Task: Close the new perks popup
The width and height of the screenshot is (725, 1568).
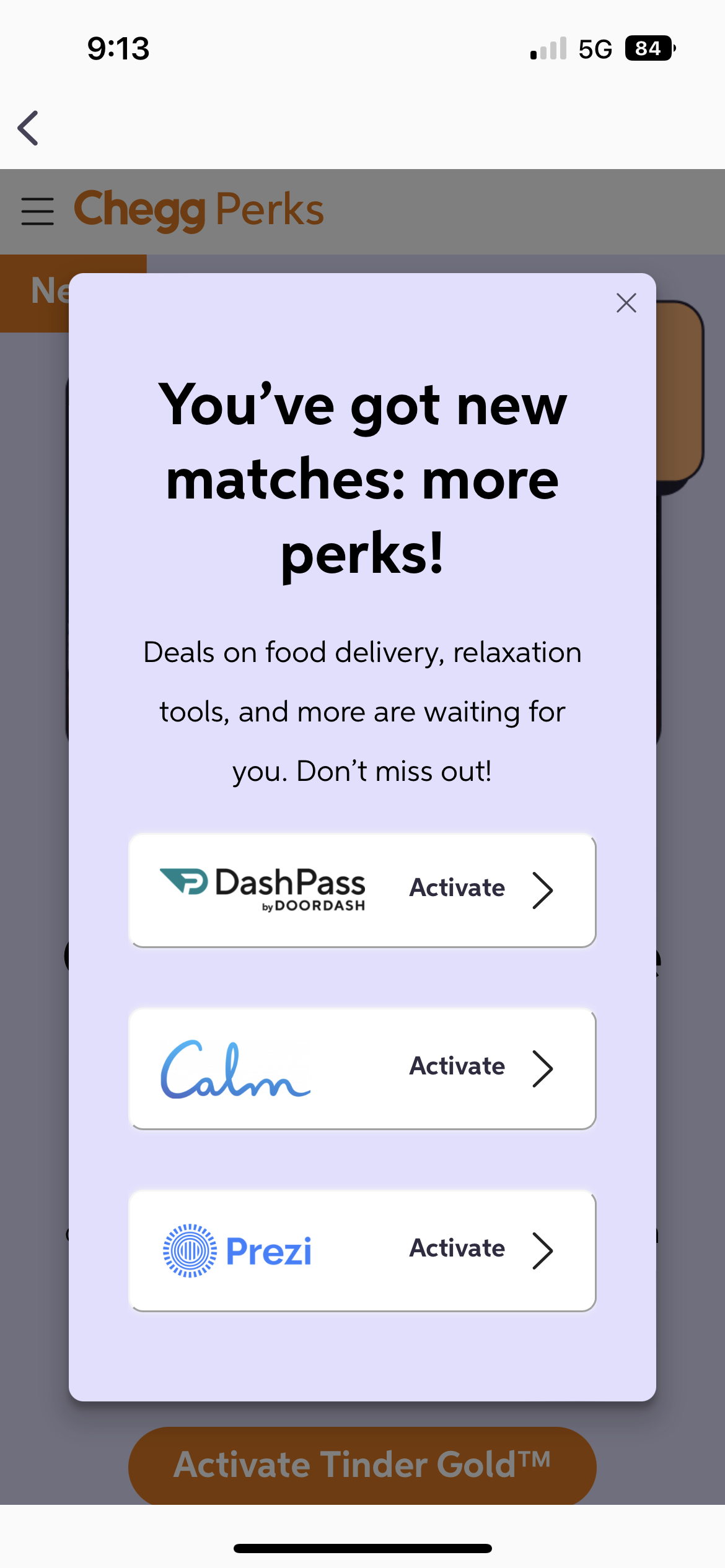Action: click(626, 303)
